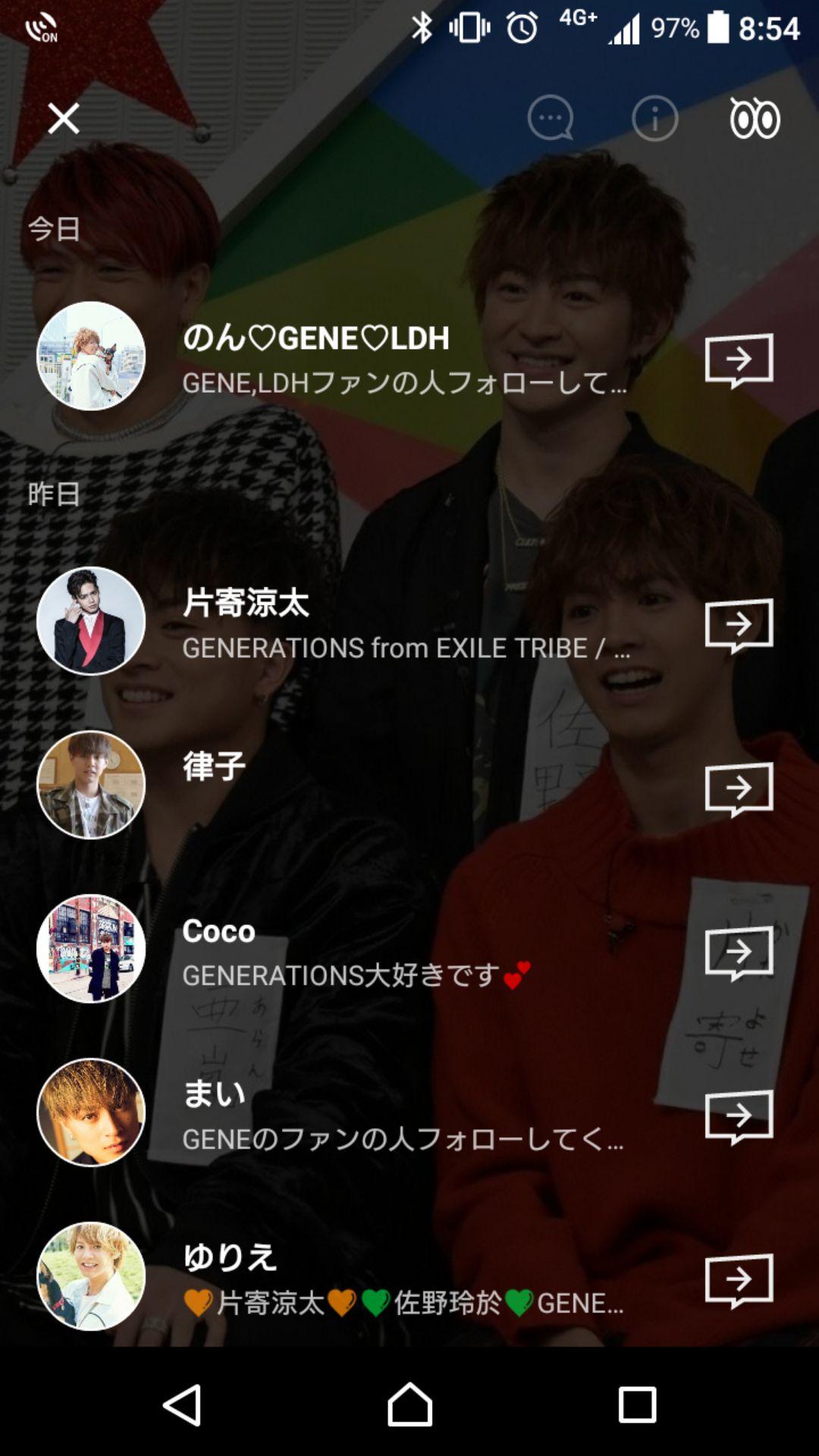Tap the arrow icon beside Coco
819x1456 pixels.
(x=739, y=952)
